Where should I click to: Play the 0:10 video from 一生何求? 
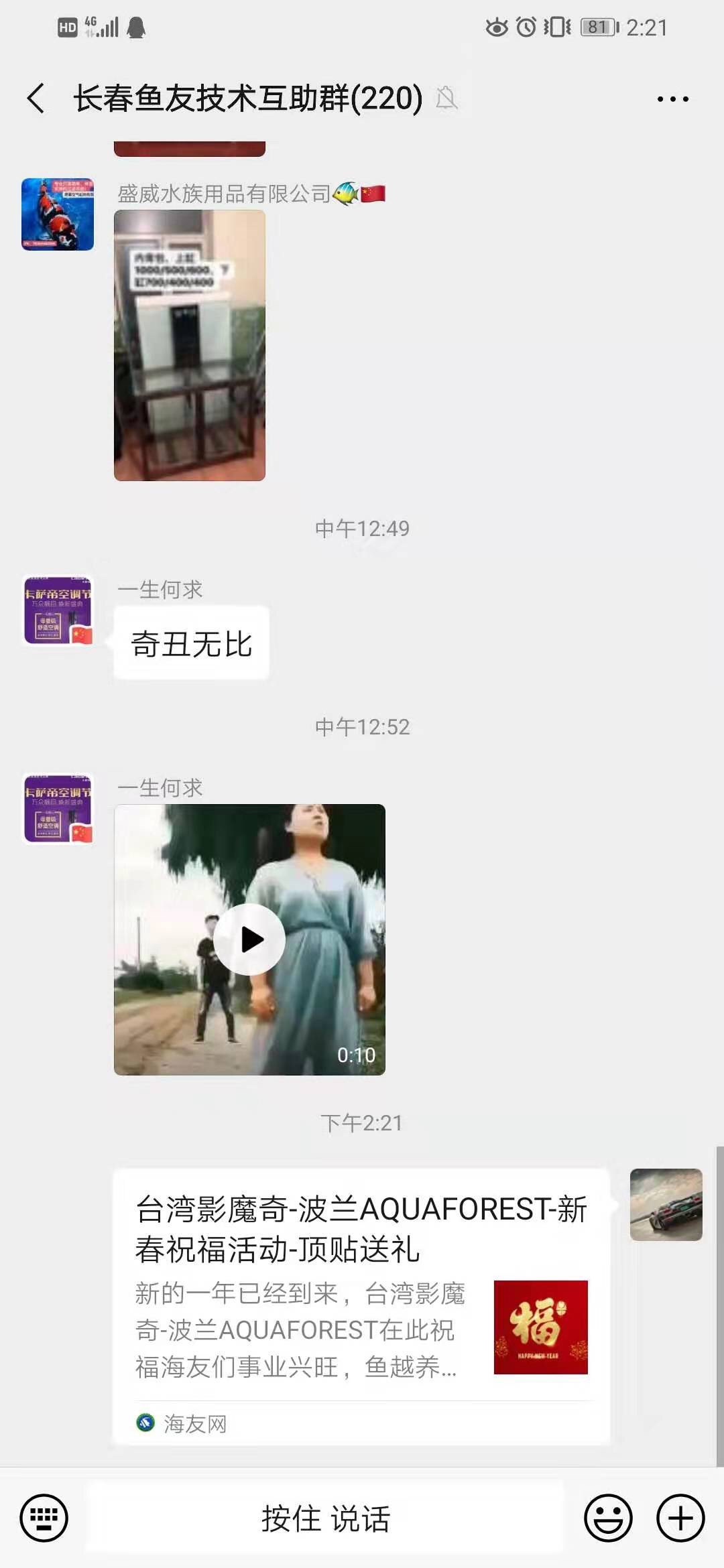click(249, 939)
